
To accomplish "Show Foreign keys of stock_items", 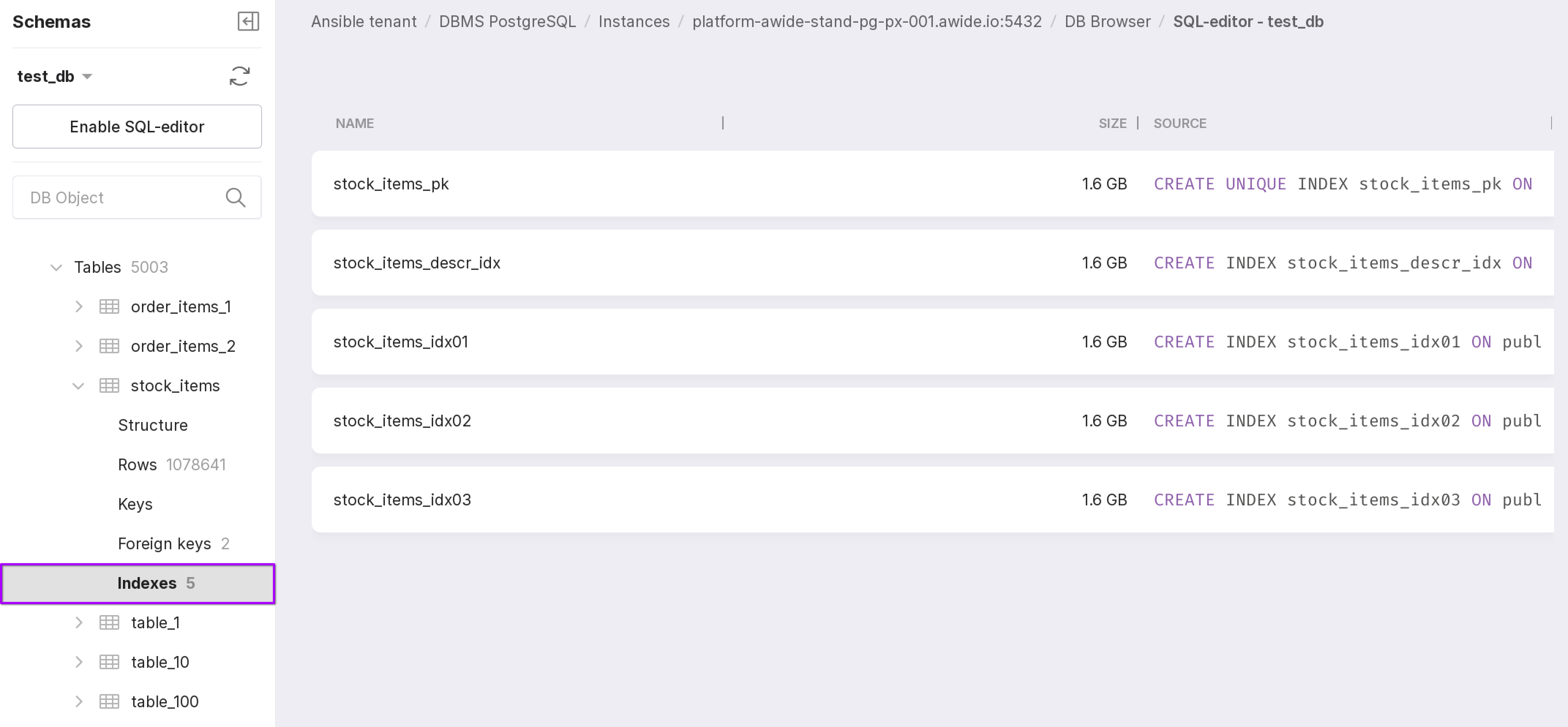I will pos(164,544).
